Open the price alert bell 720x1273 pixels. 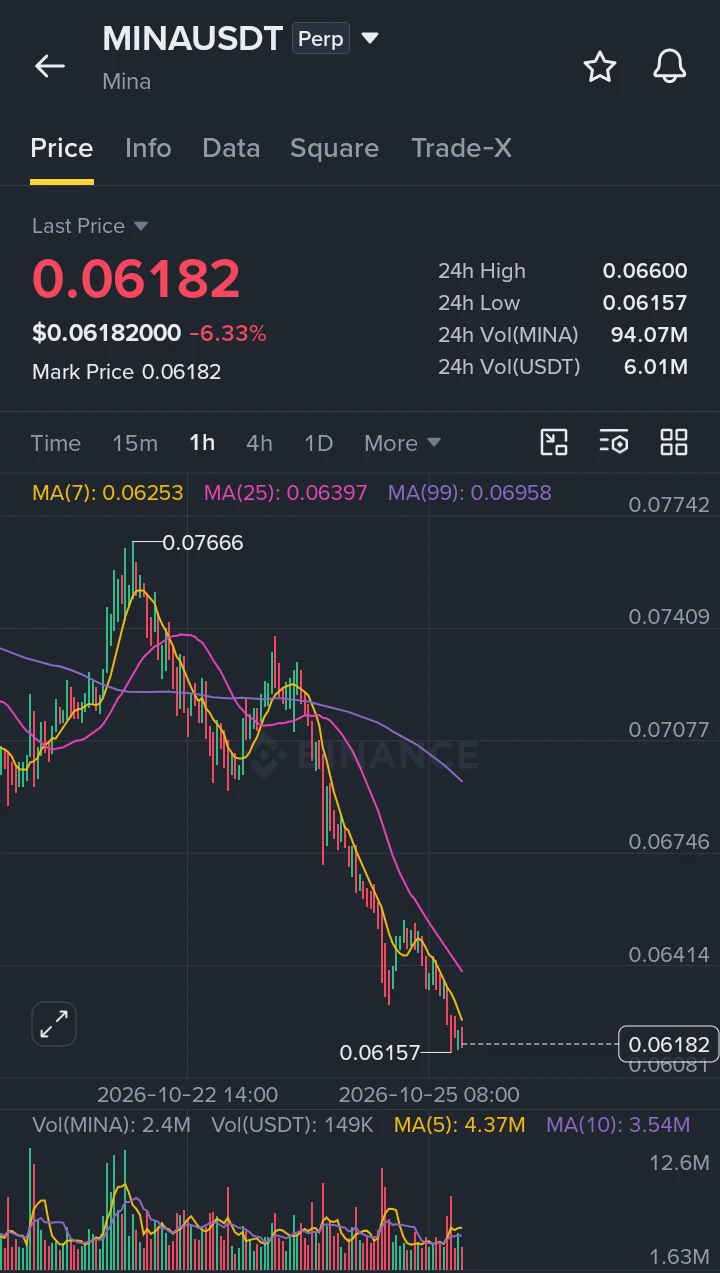pos(670,66)
